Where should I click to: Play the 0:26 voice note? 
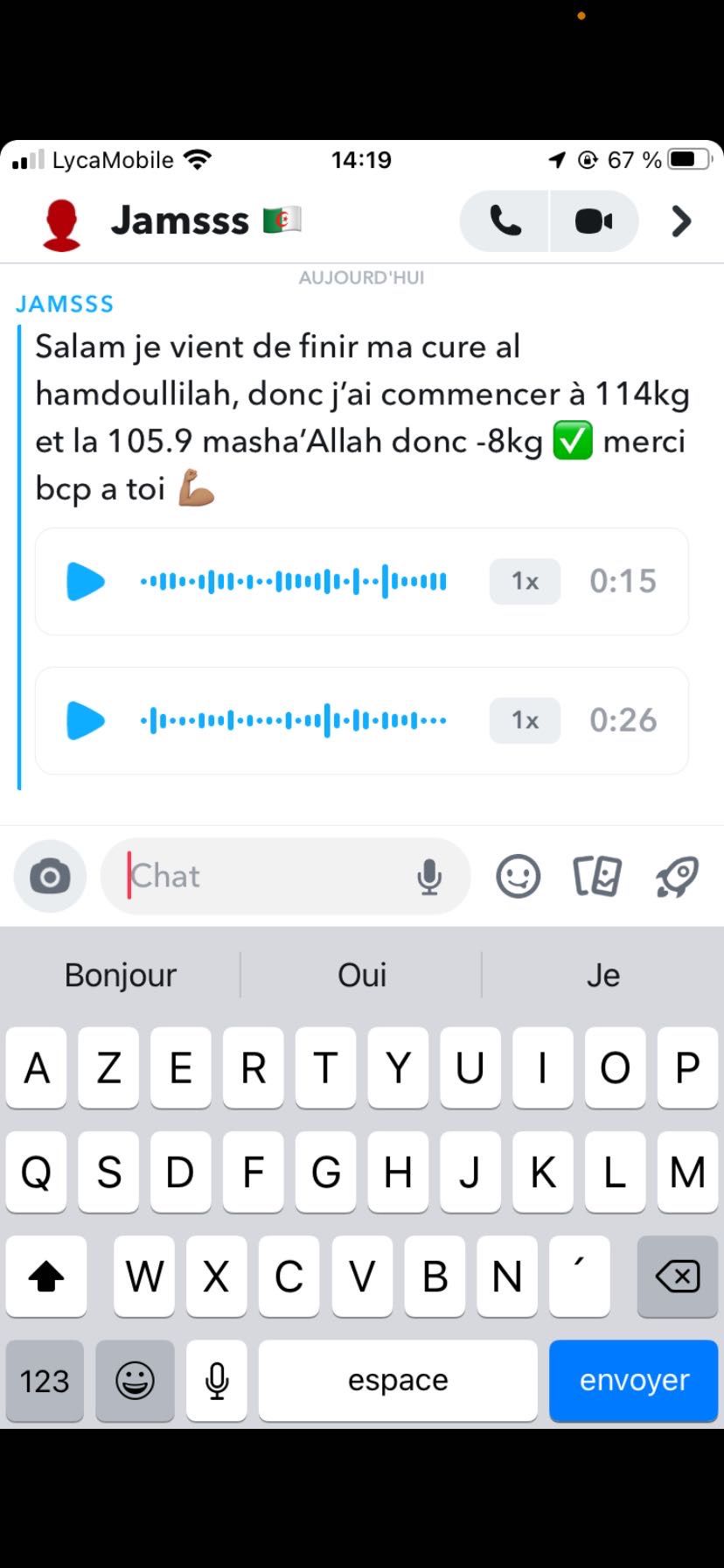(86, 721)
